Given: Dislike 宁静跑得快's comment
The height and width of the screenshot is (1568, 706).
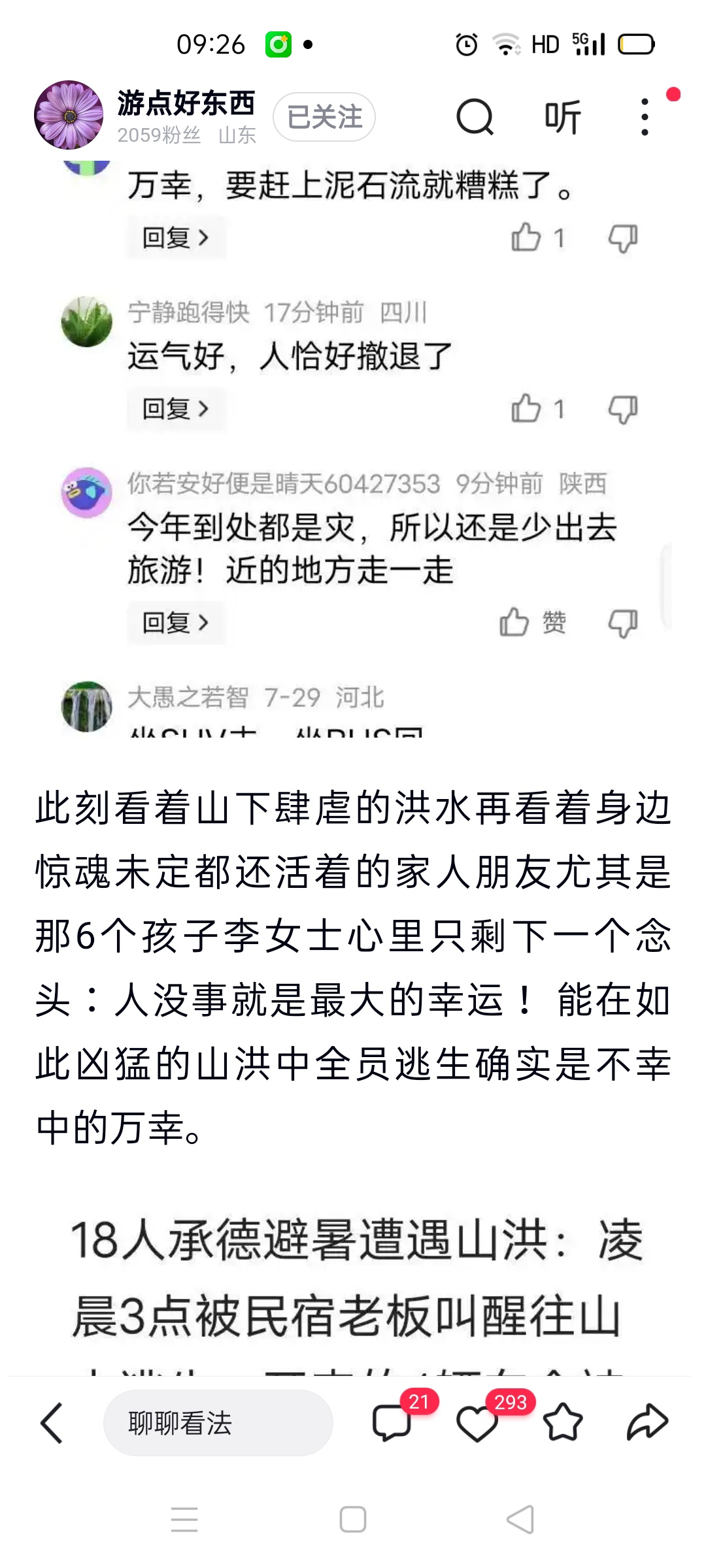Looking at the screenshot, I should 622,409.
